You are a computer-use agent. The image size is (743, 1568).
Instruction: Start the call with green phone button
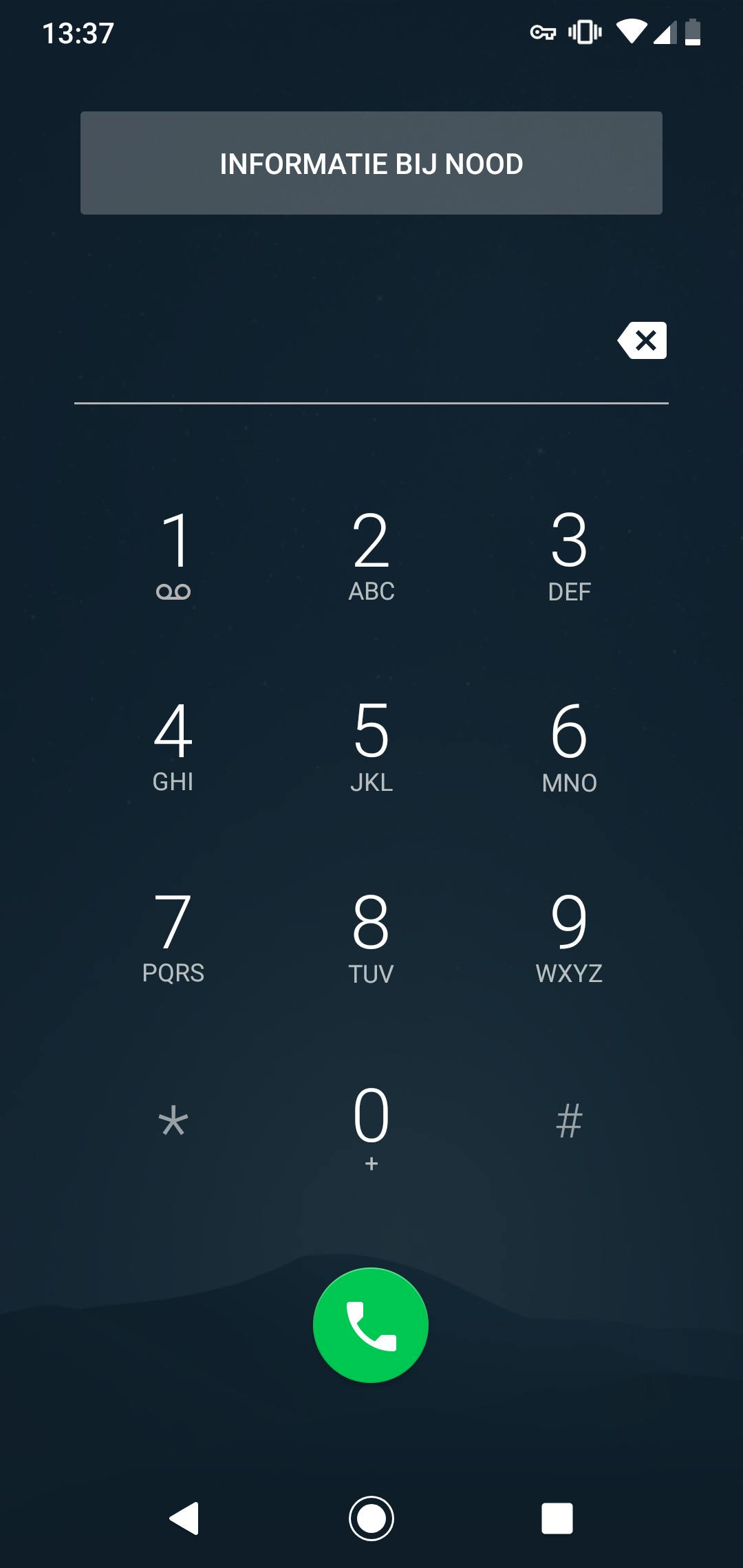tap(371, 1325)
